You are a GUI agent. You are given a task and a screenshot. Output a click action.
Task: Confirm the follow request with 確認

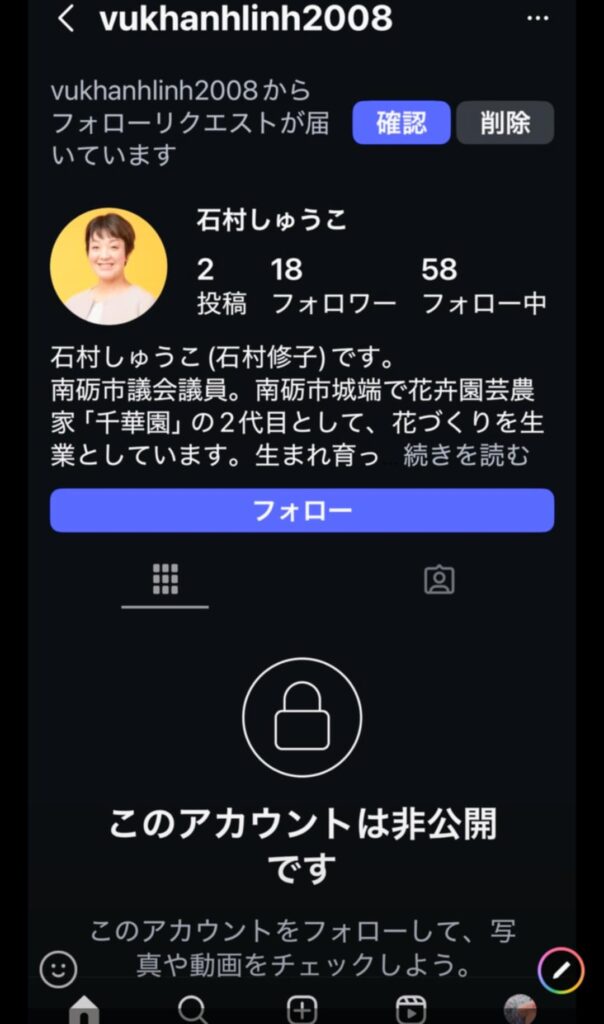pyautogui.click(x=401, y=123)
